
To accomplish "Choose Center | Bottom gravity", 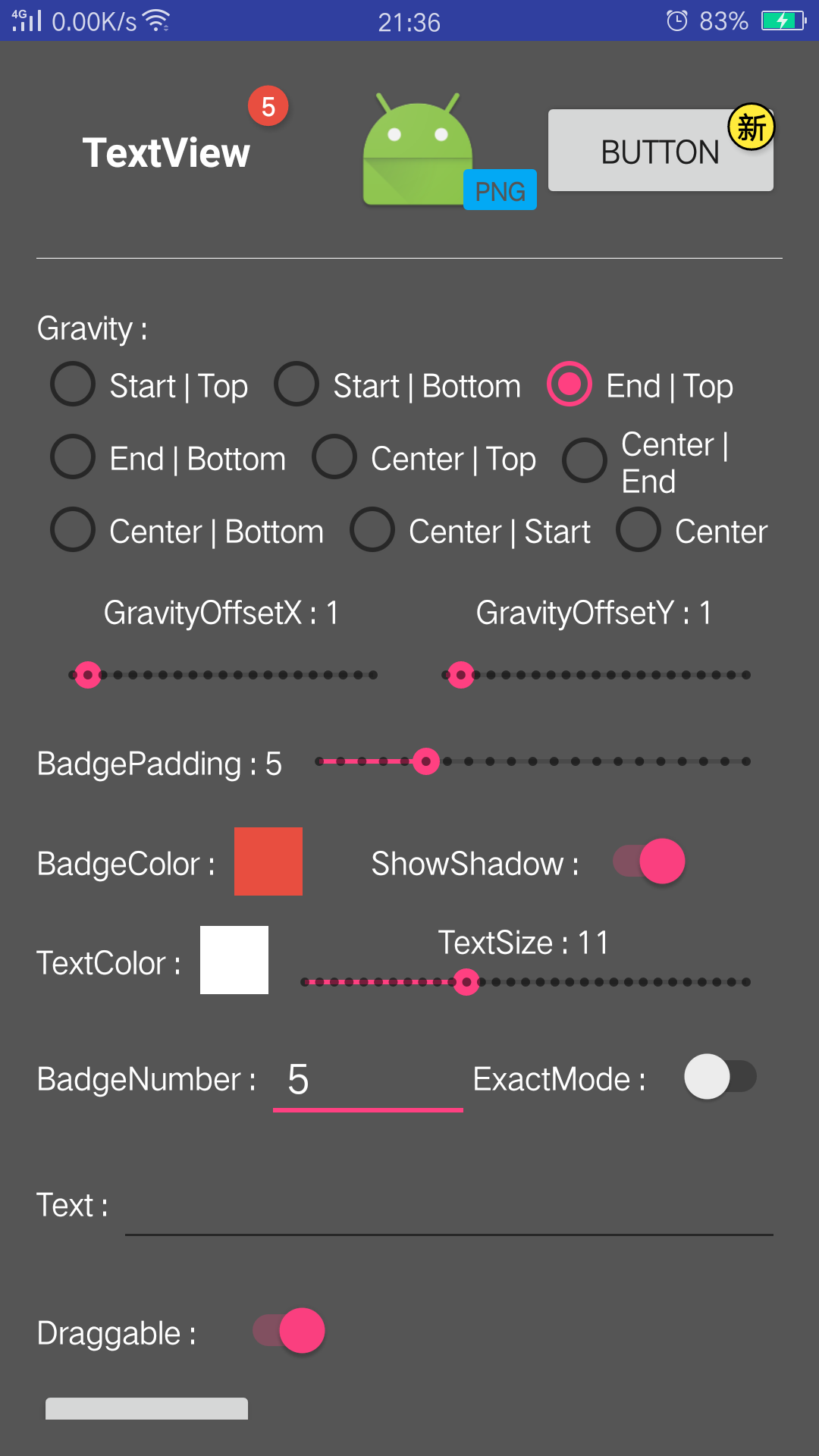I will click(x=187, y=530).
